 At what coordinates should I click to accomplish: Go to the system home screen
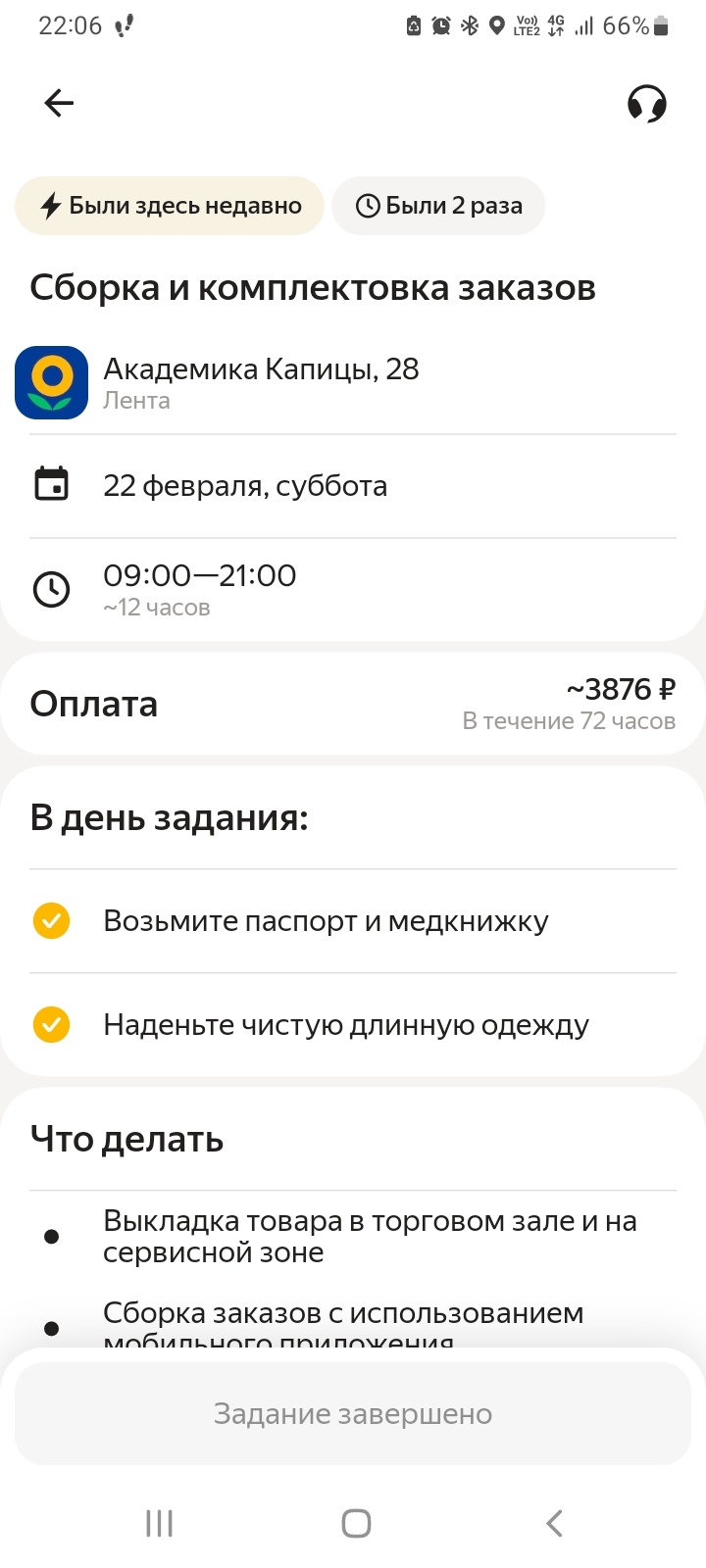pos(355,1523)
